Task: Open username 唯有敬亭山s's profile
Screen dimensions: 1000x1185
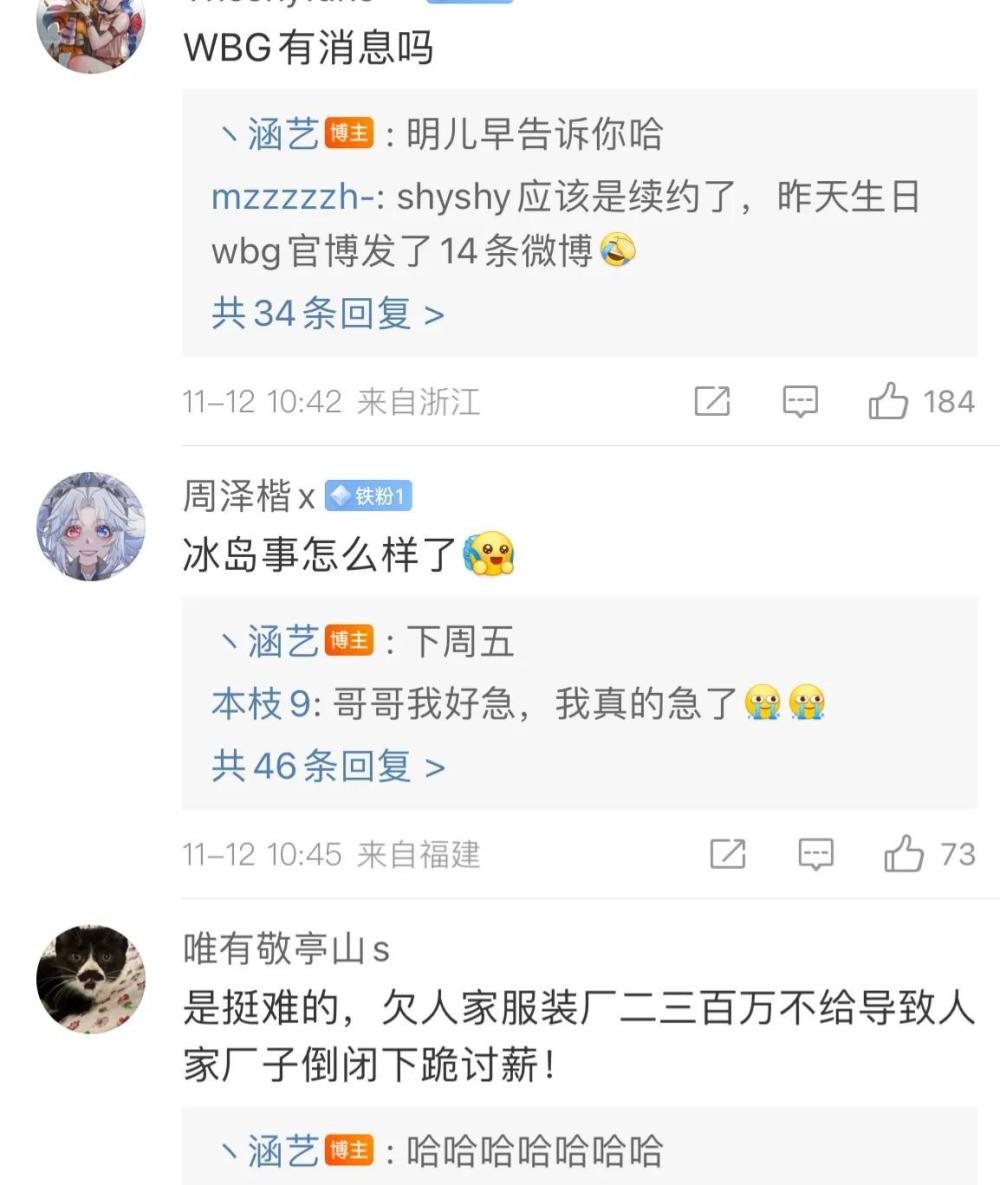Action: coord(286,949)
